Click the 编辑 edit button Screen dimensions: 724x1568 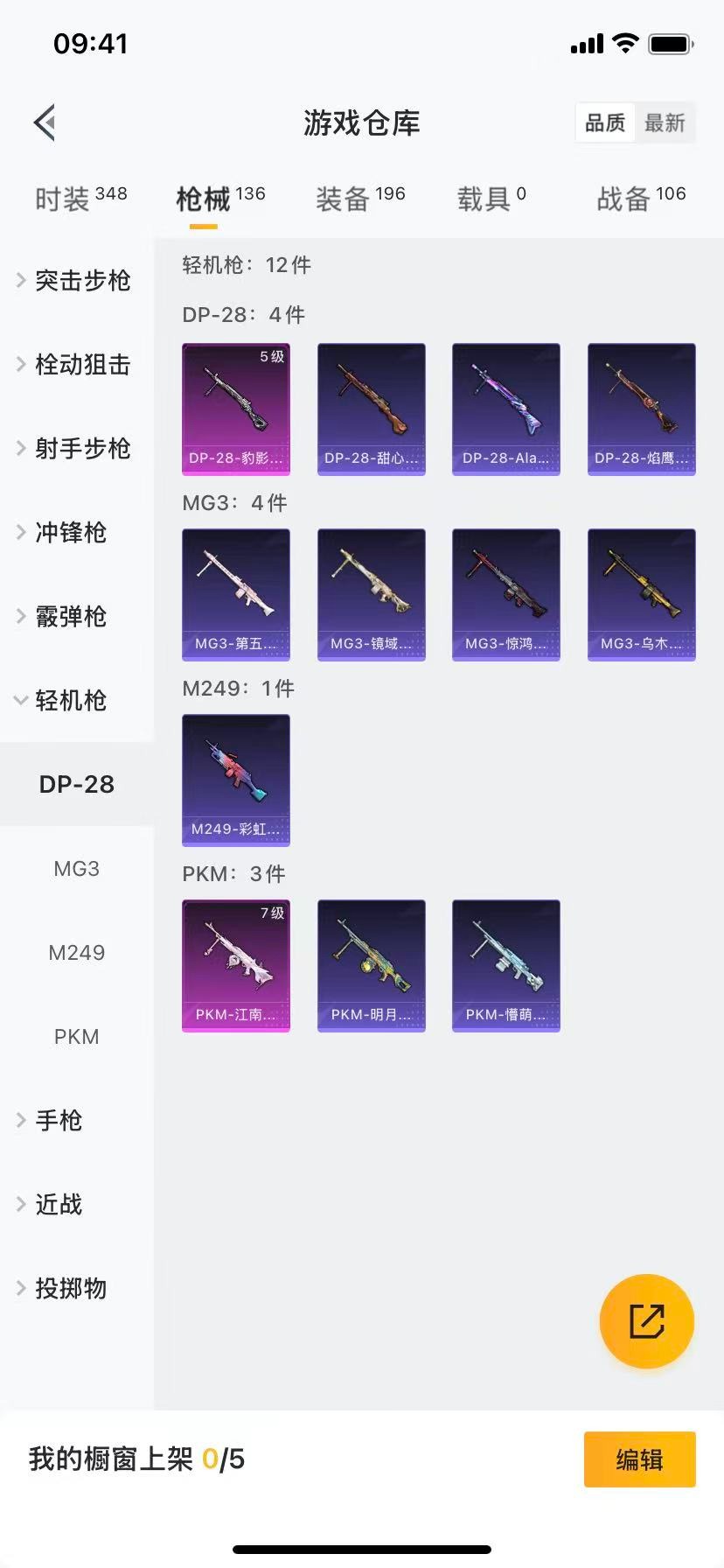pos(639,1459)
